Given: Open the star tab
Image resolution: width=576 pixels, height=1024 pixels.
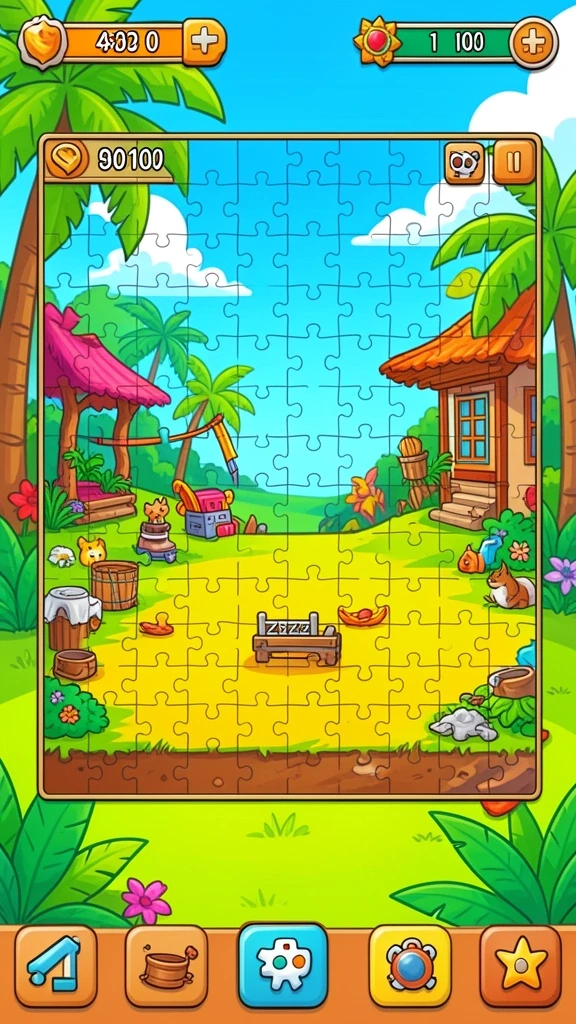Looking at the screenshot, I should pos(520,966).
